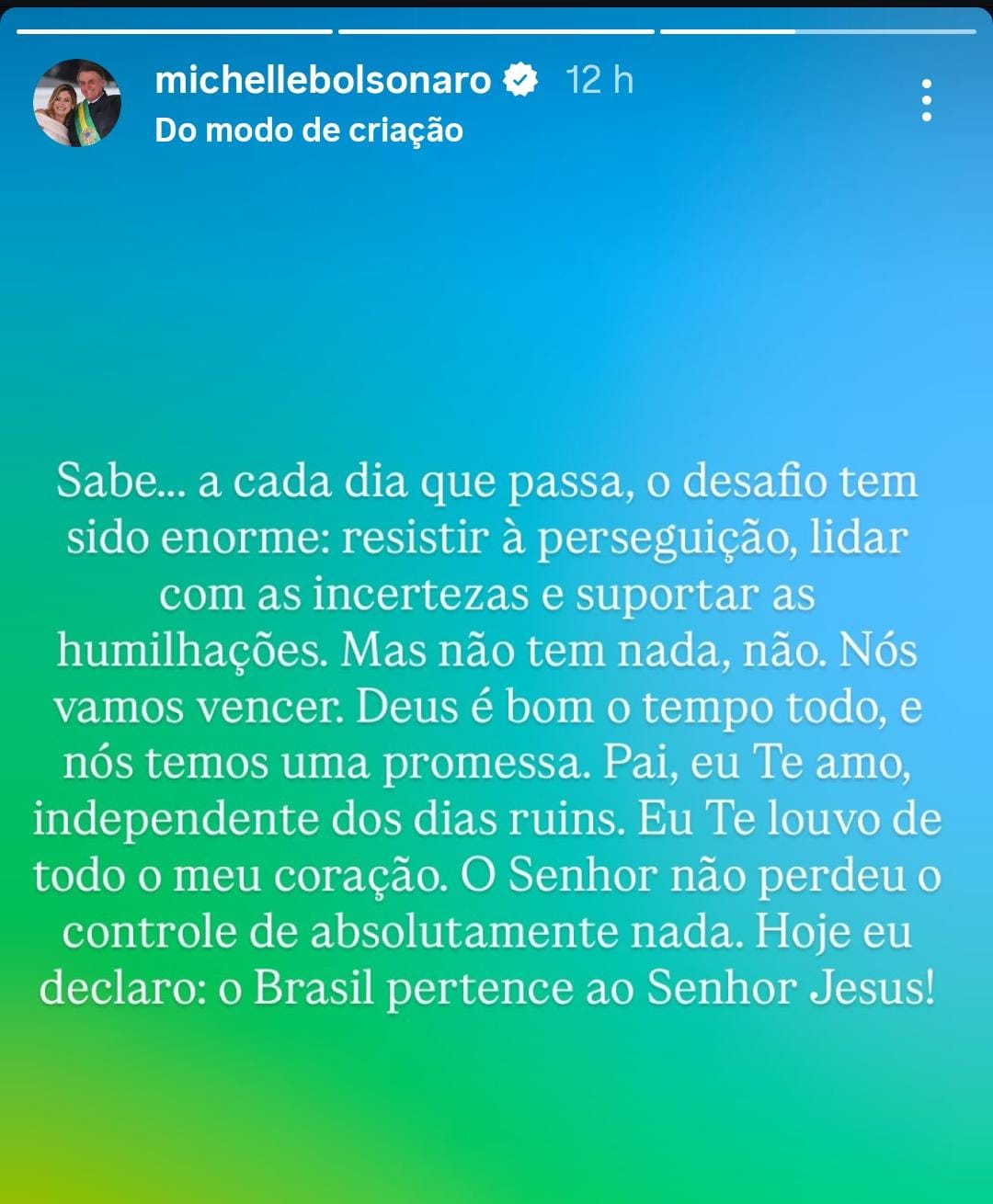The image size is (993, 1204).
Task: Open the michellebolsonaro profile picture
Action: 77,104
